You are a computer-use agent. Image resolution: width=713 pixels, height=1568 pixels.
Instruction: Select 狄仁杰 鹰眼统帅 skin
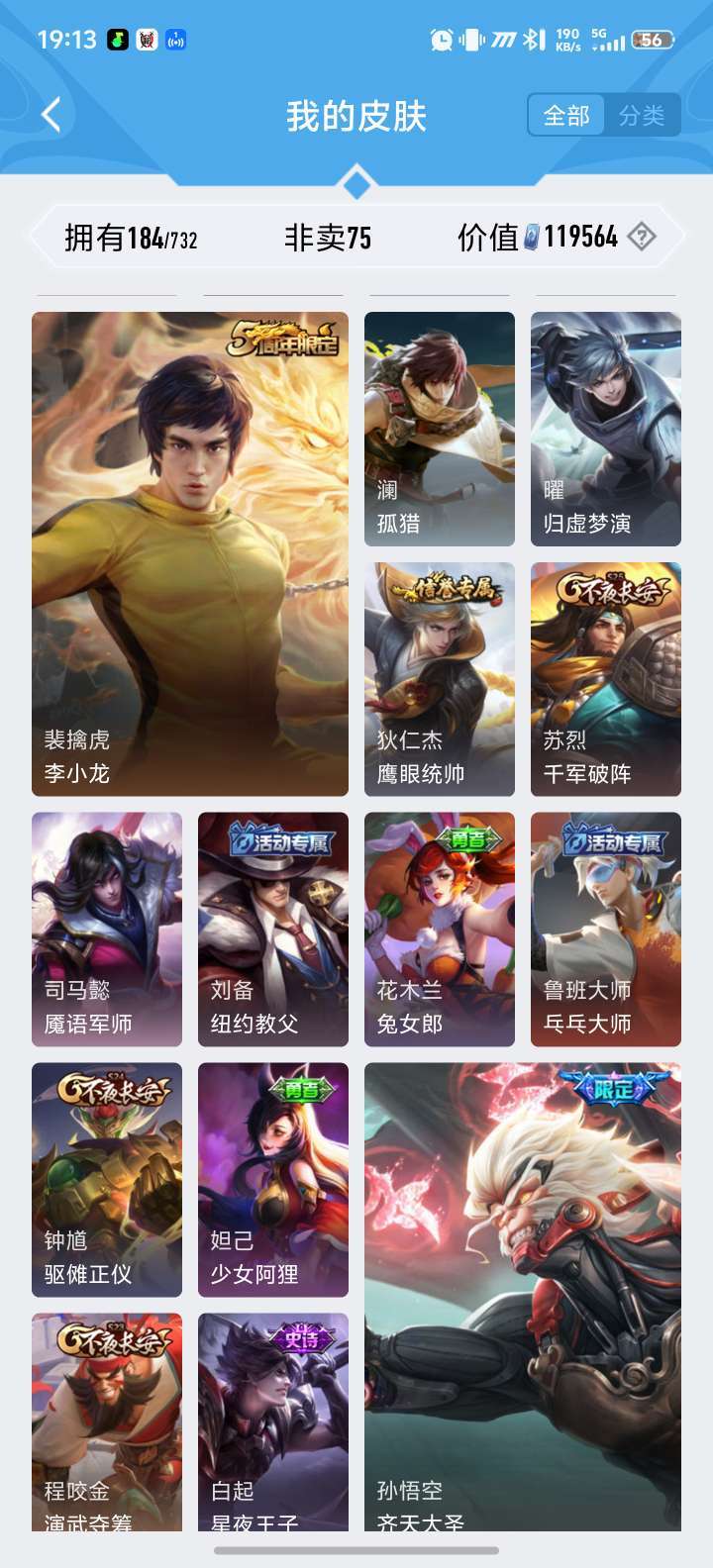(440, 679)
